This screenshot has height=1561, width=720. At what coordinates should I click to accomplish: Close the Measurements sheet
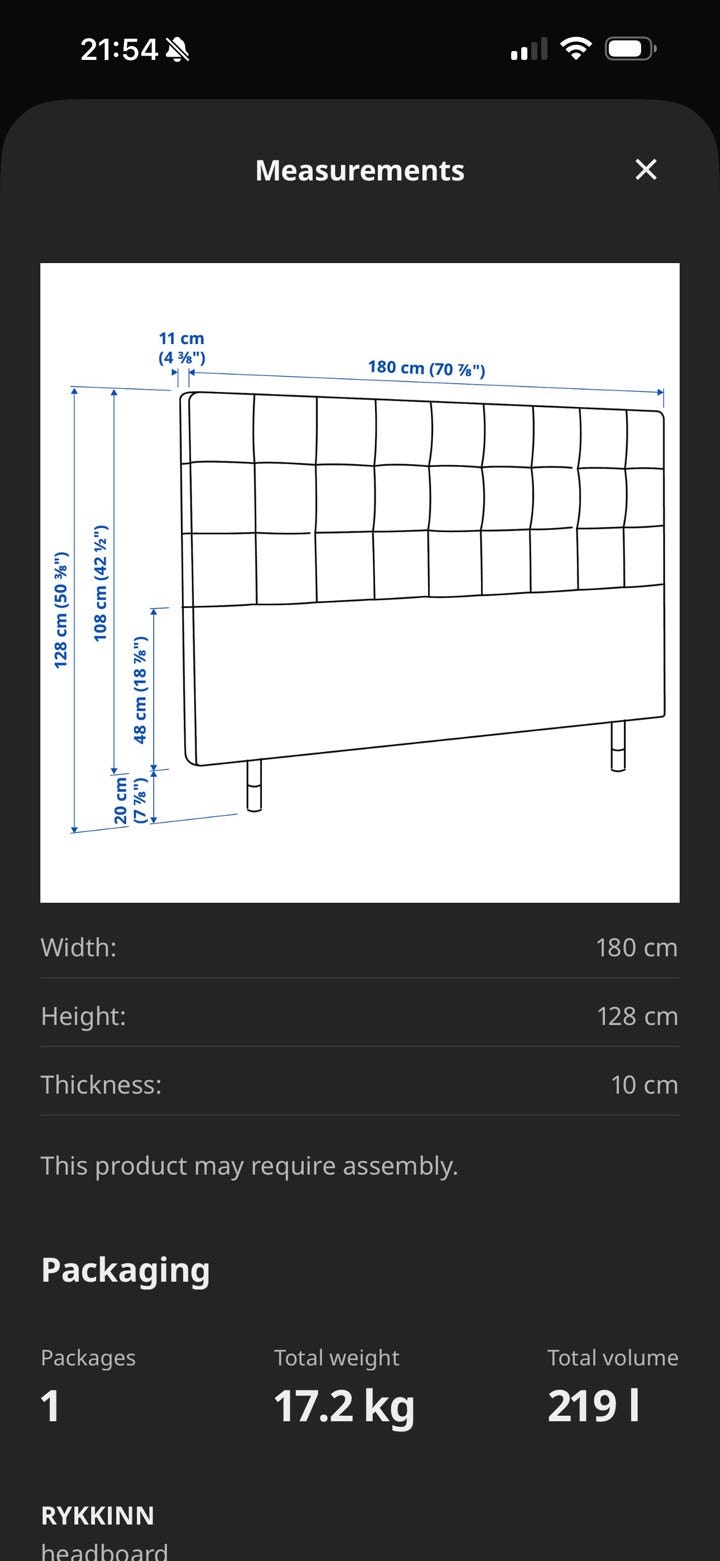646,170
